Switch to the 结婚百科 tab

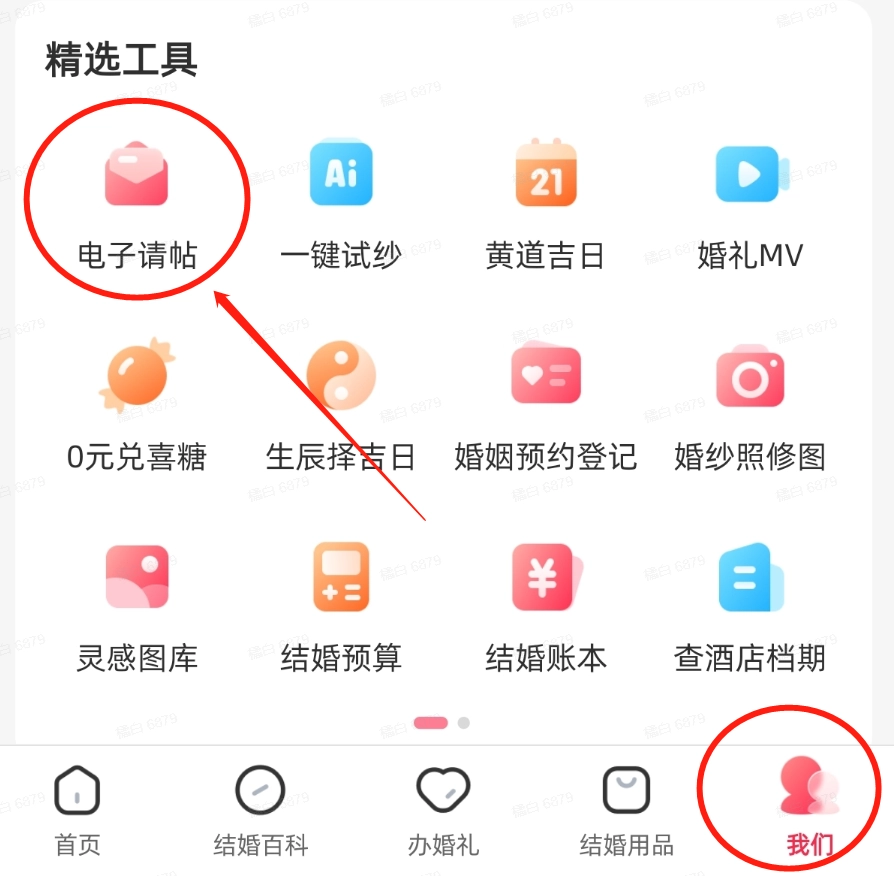260,810
